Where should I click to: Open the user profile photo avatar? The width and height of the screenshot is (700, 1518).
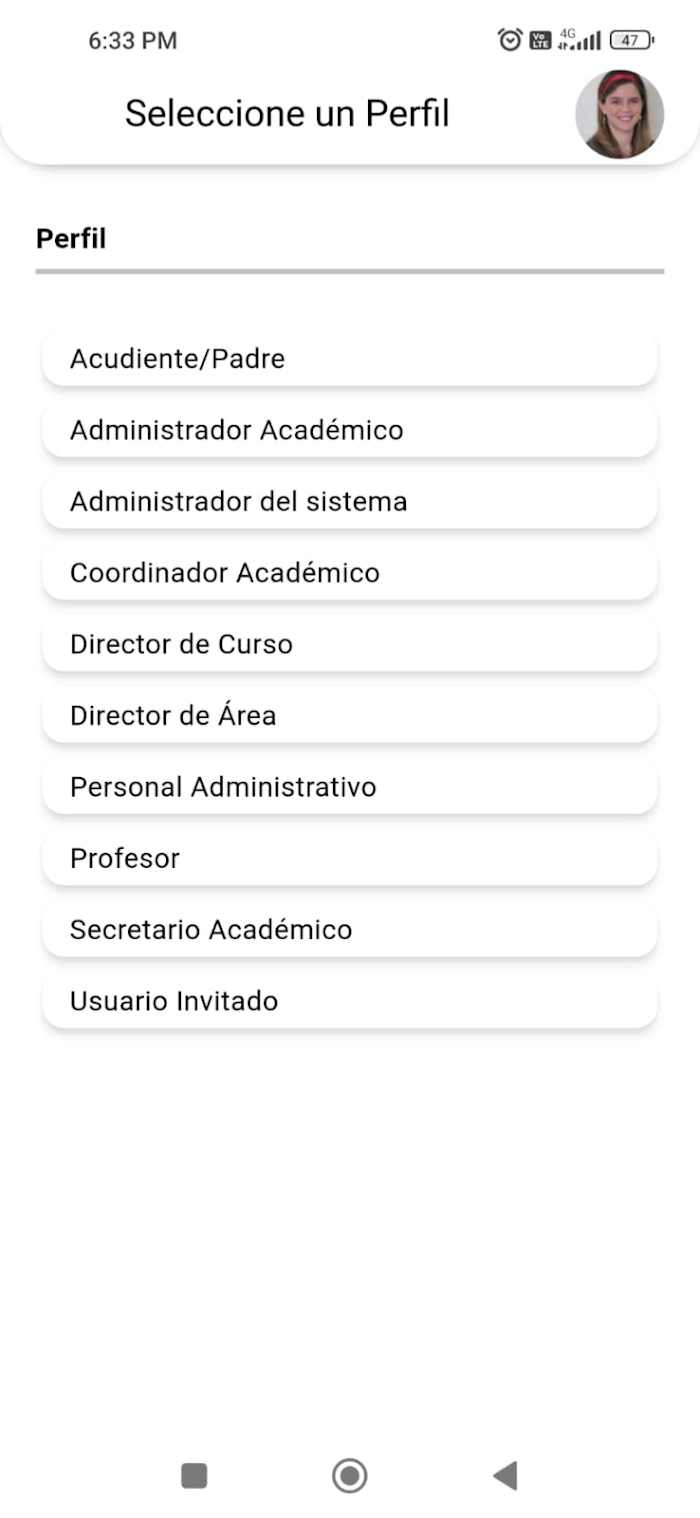tap(619, 114)
